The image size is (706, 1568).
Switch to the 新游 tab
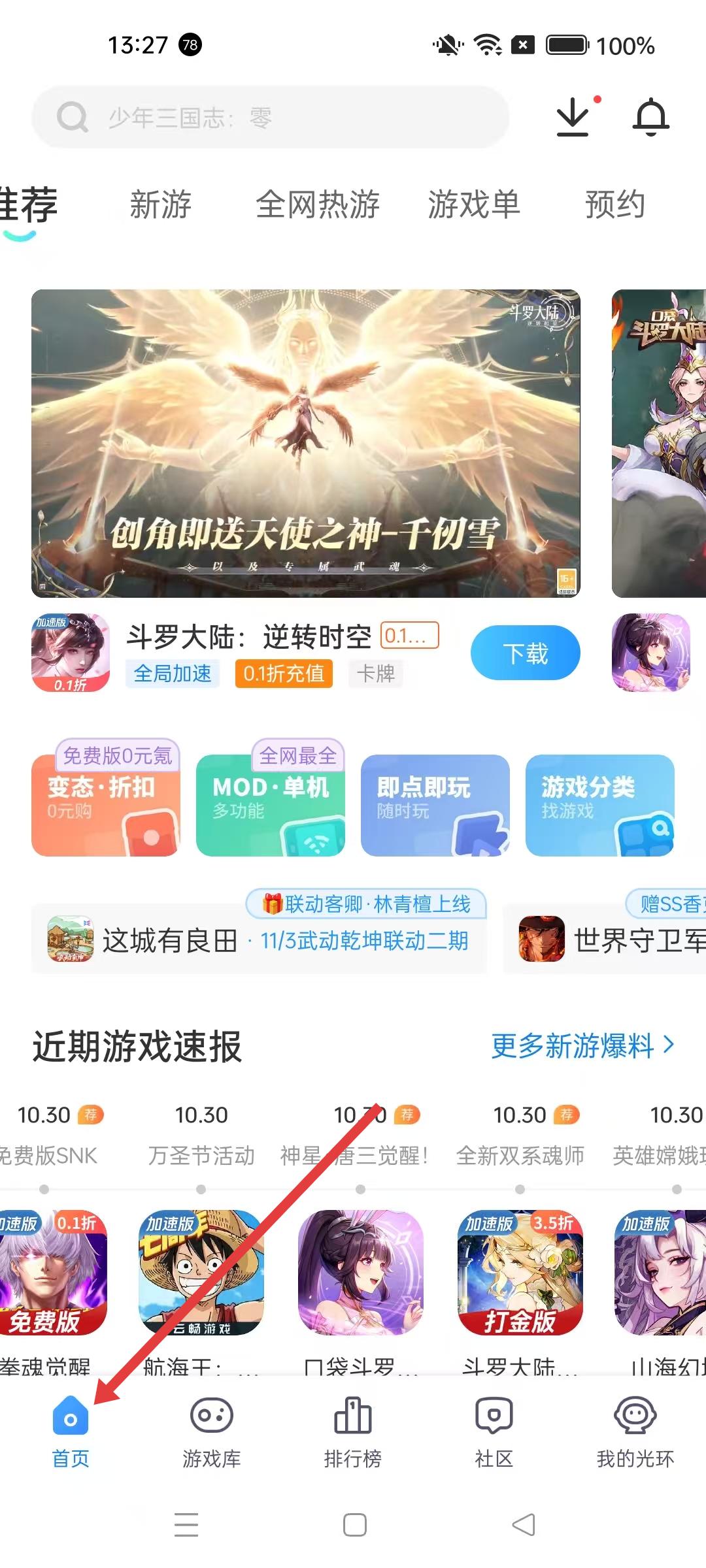tap(160, 204)
